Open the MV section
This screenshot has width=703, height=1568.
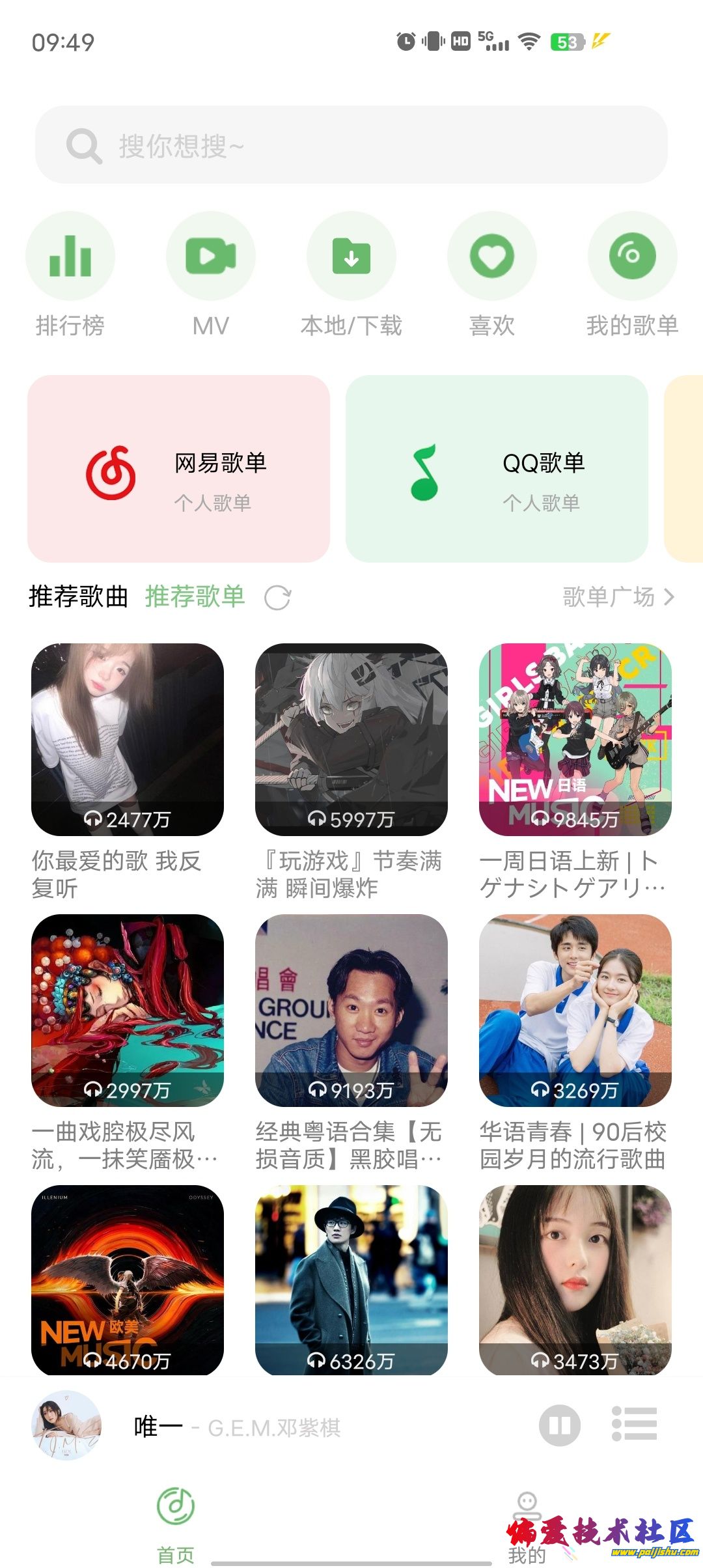211,256
